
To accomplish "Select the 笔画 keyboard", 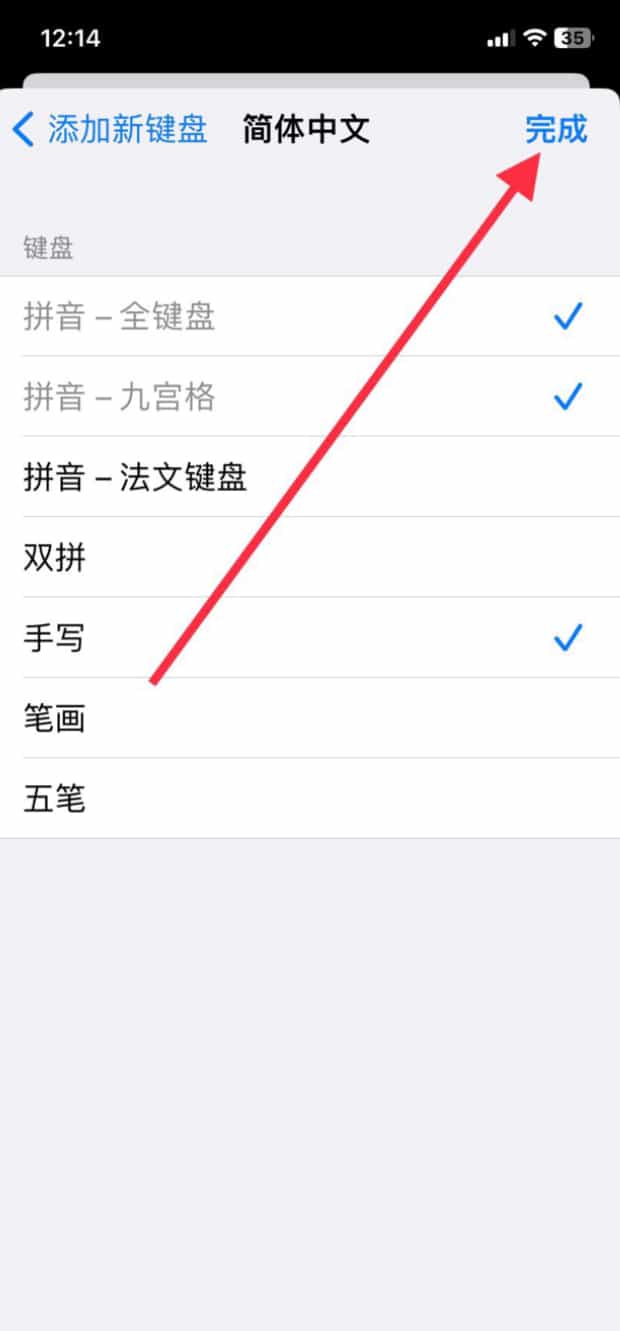I will [x=310, y=717].
